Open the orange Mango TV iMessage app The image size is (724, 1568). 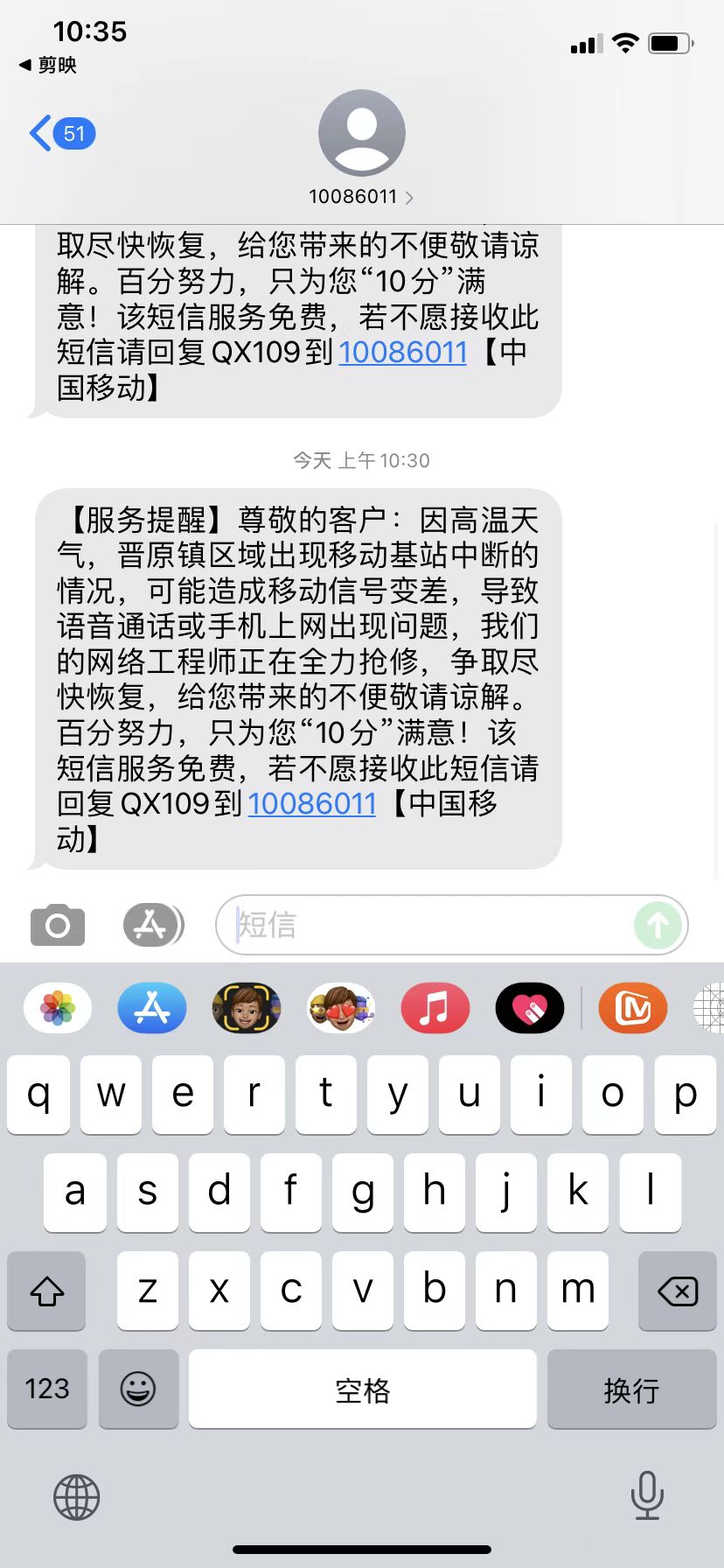[x=632, y=1008]
